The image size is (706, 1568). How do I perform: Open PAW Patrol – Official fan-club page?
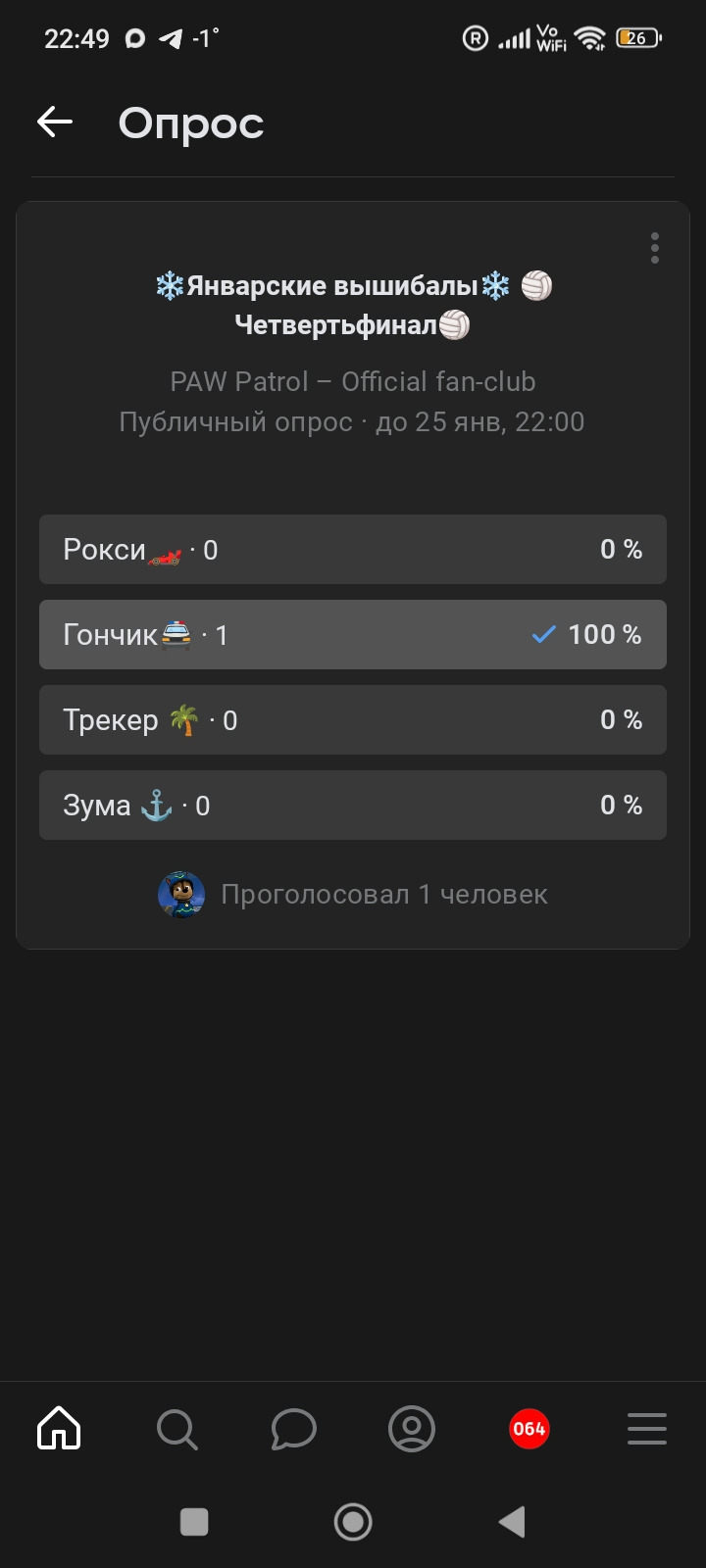pyautogui.click(x=352, y=381)
